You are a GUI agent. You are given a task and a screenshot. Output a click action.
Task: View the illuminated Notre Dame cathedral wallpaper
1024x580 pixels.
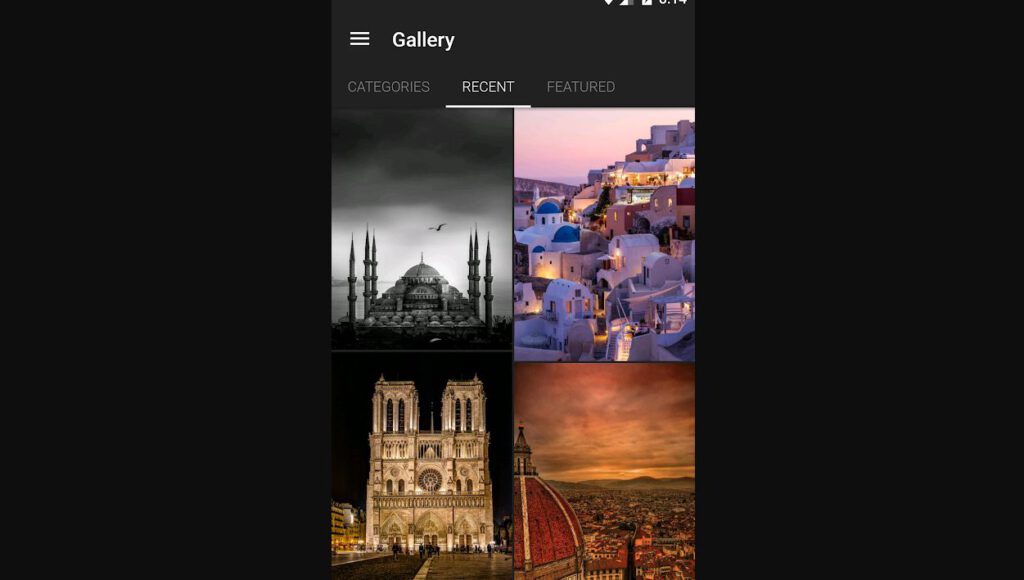pos(421,466)
